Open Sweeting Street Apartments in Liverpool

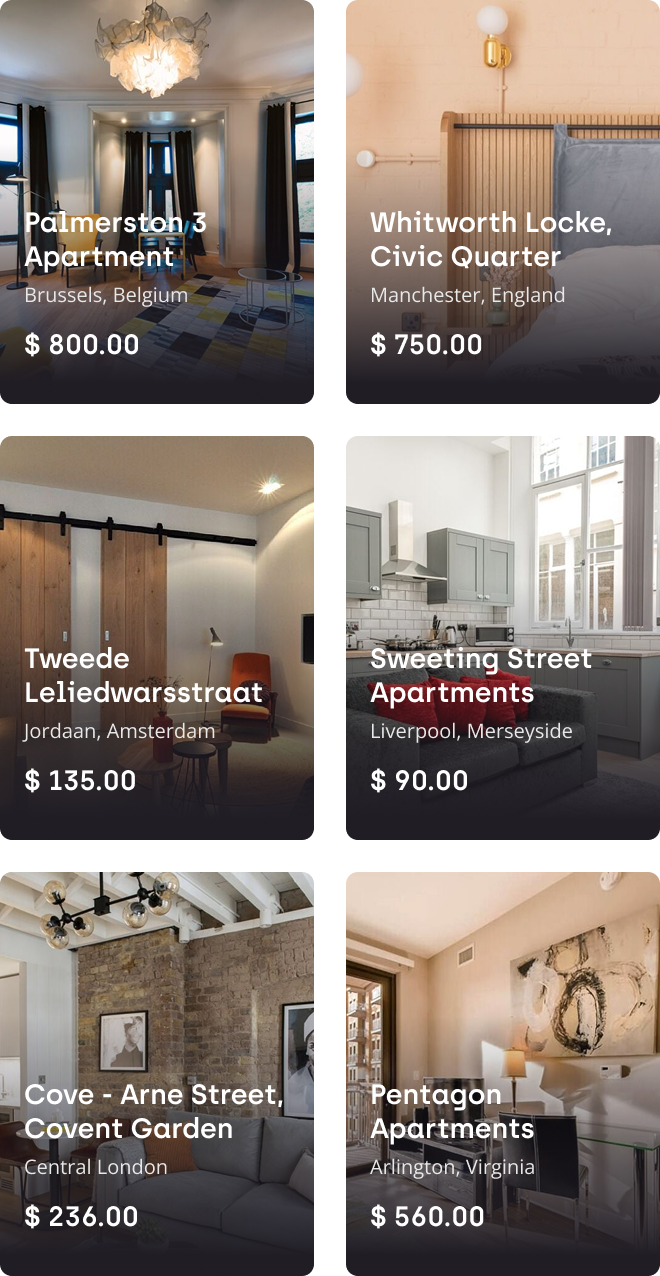(502, 637)
